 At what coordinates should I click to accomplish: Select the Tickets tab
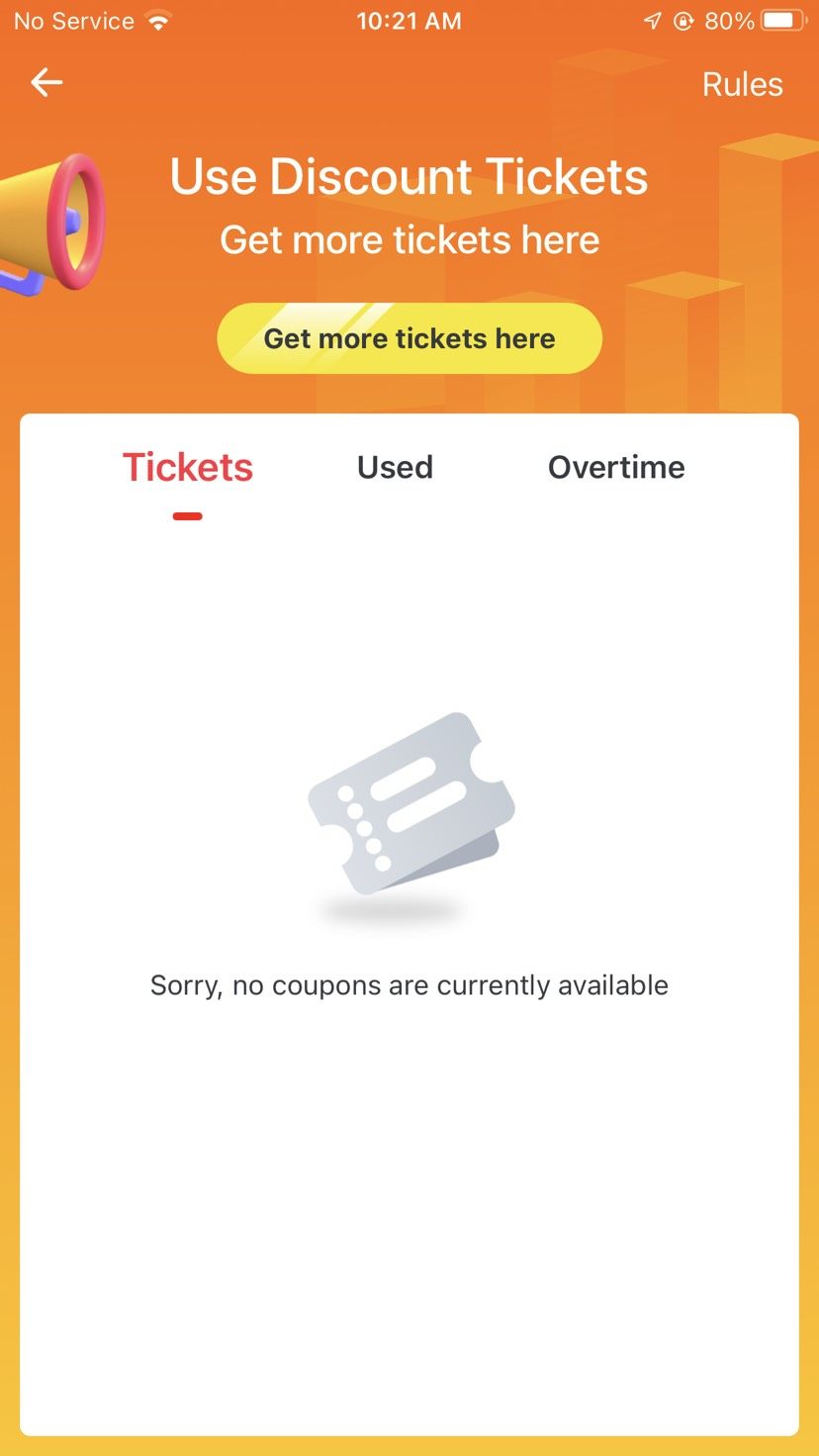(x=188, y=468)
